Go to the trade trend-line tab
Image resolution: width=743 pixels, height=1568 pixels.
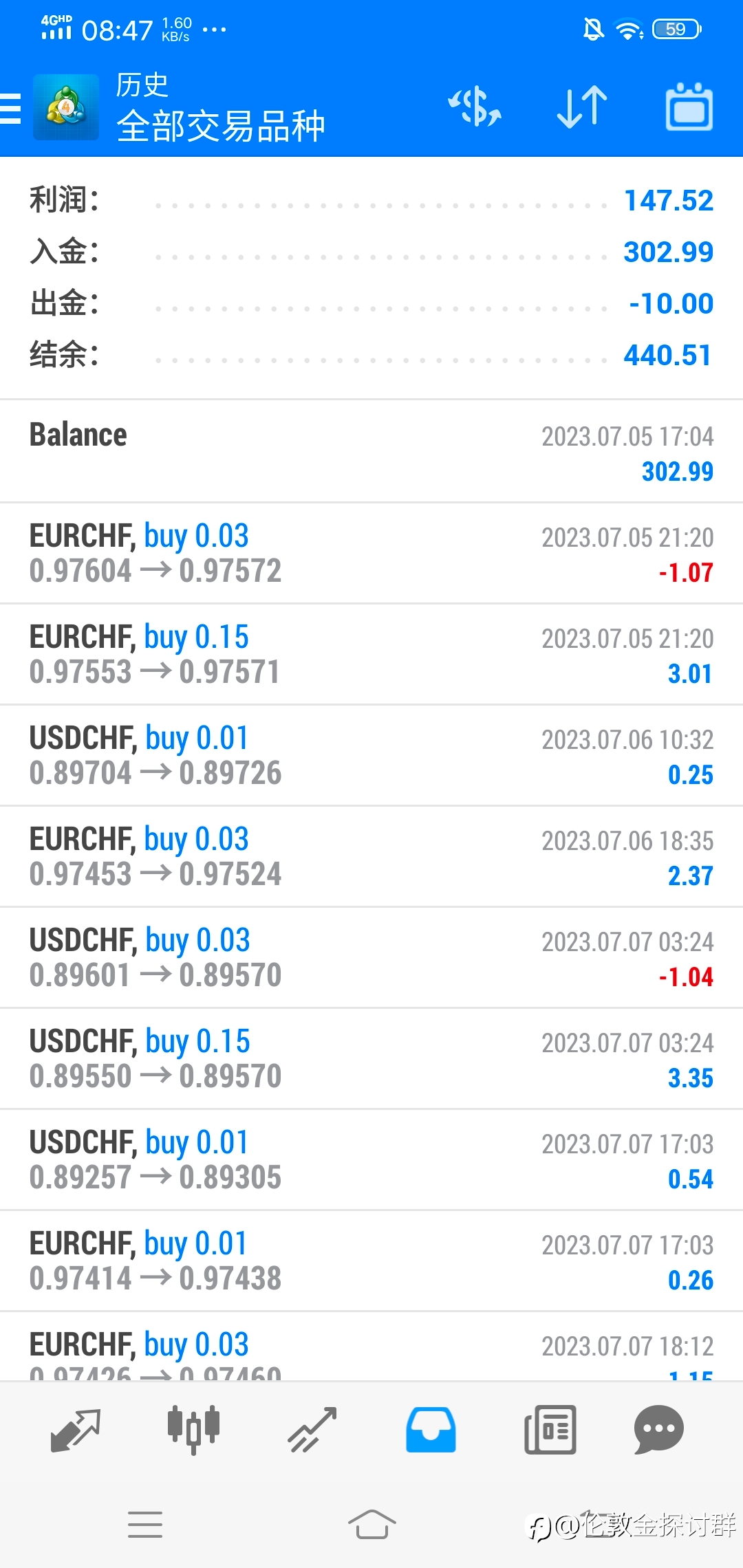tap(312, 1430)
